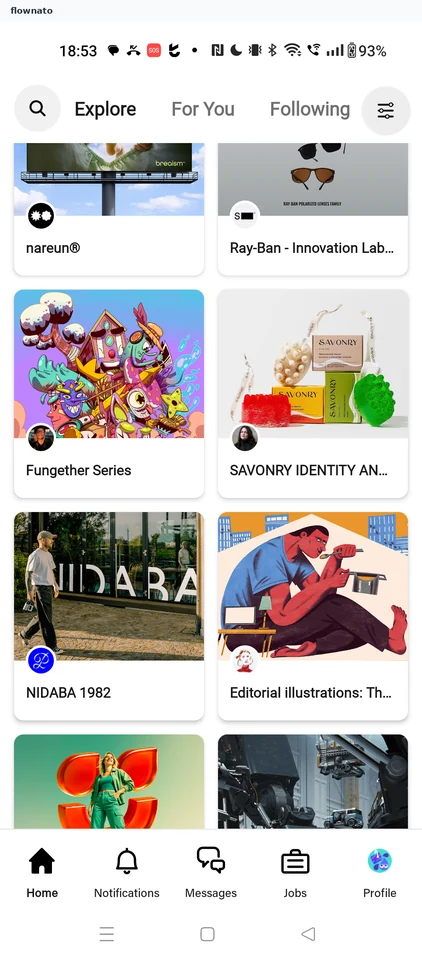Switch to the Following tab
The image size is (422, 960).
click(310, 109)
